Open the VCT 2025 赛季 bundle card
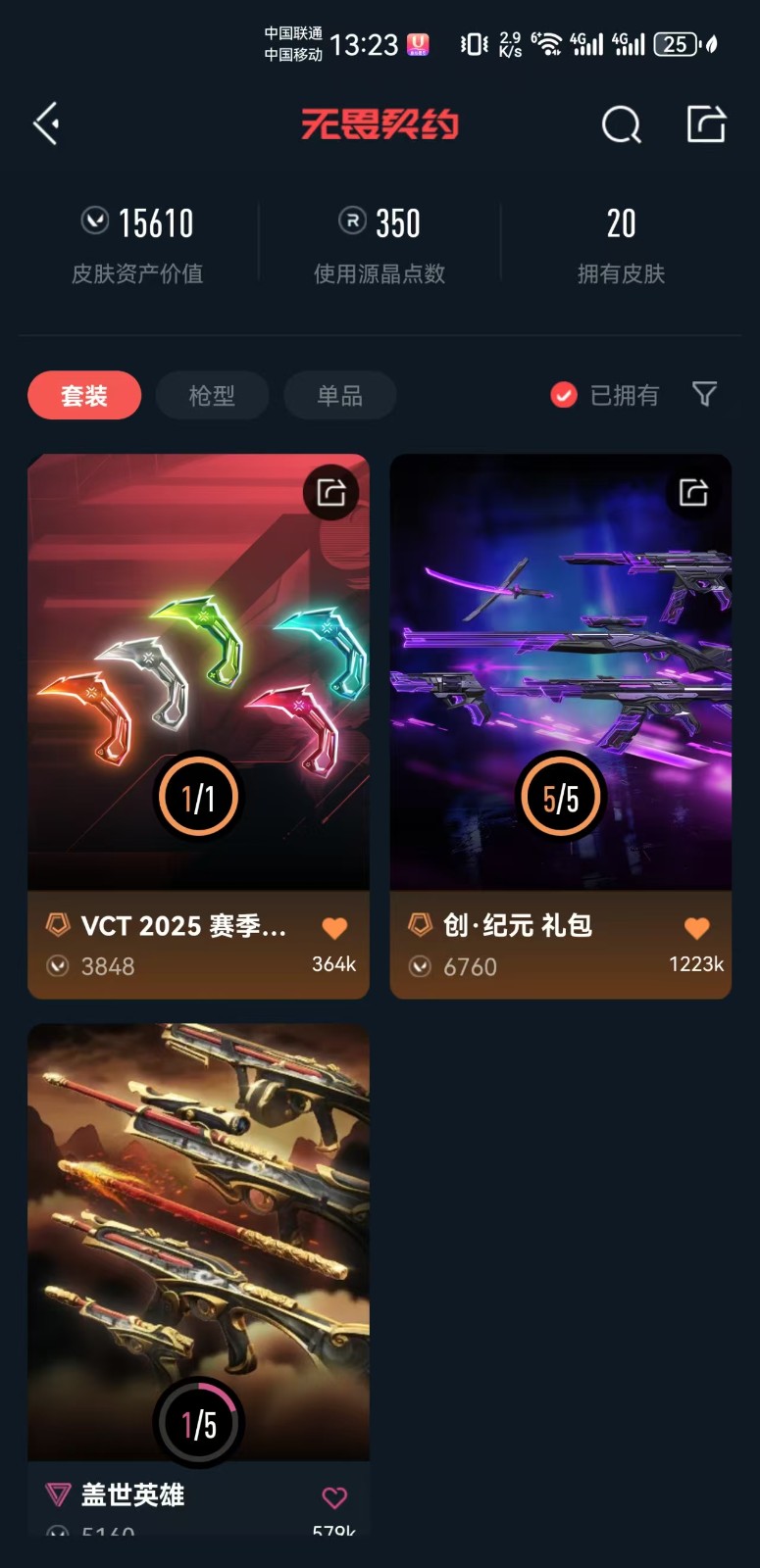Screen dimensions: 760x1568 coord(198,726)
